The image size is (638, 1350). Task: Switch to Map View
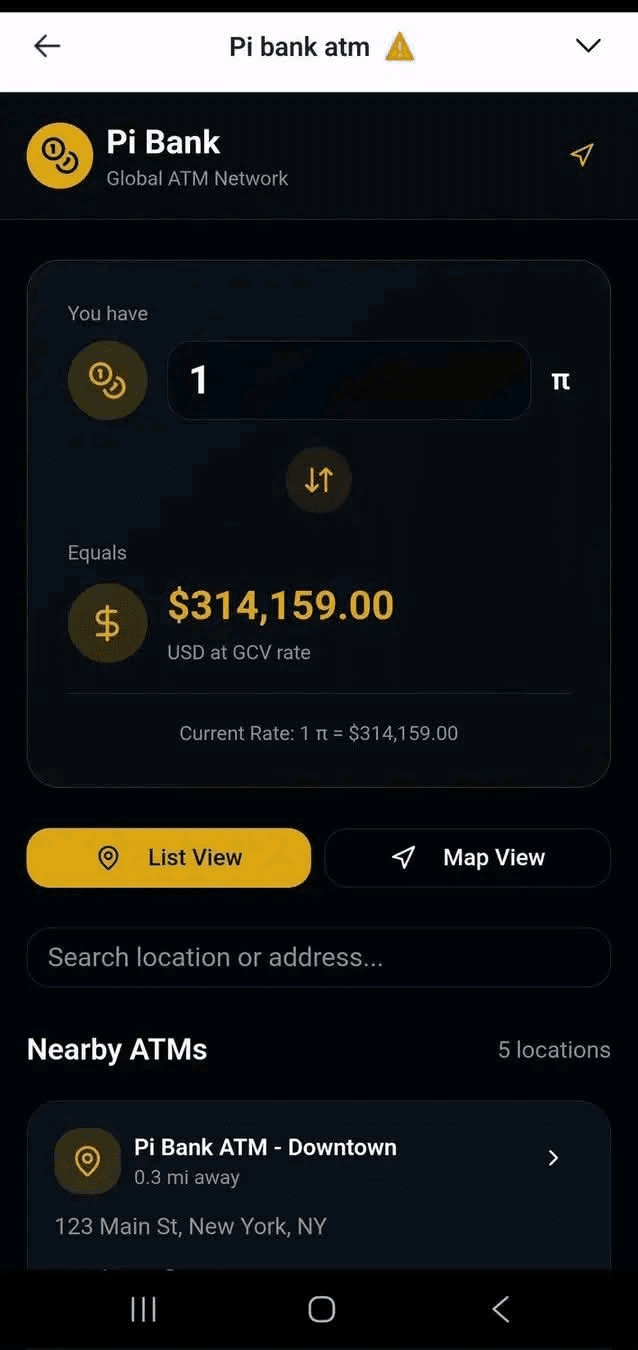coord(467,858)
